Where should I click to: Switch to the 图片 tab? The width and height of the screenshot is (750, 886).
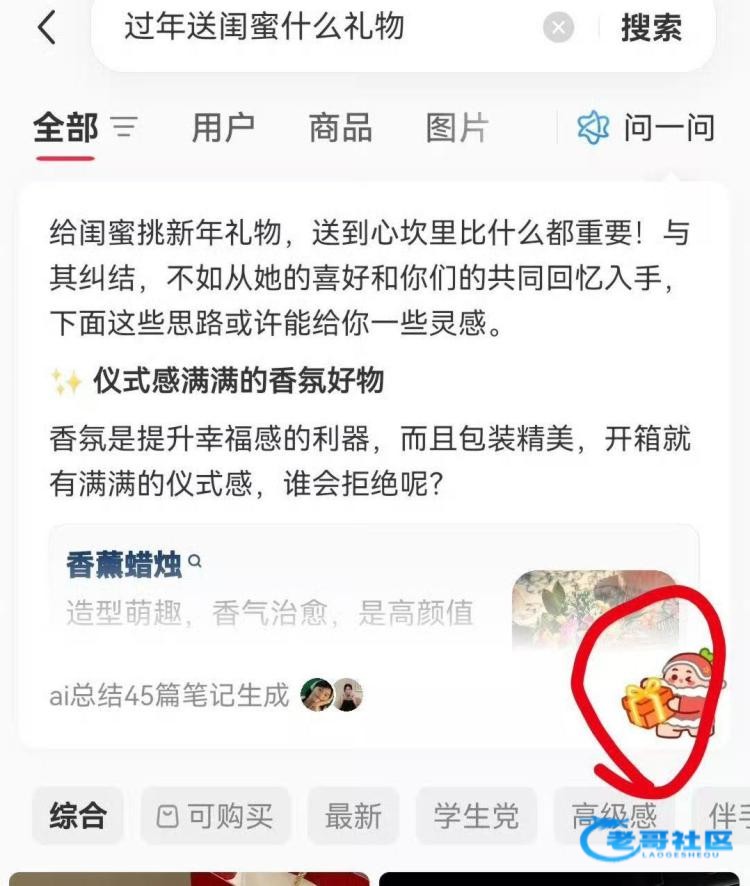pos(457,128)
